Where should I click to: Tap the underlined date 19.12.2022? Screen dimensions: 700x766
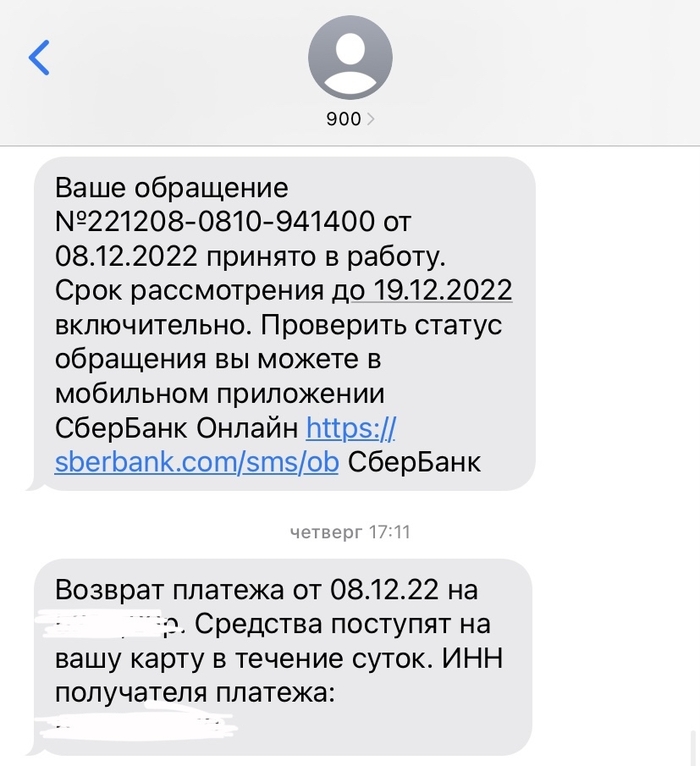(444, 291)
